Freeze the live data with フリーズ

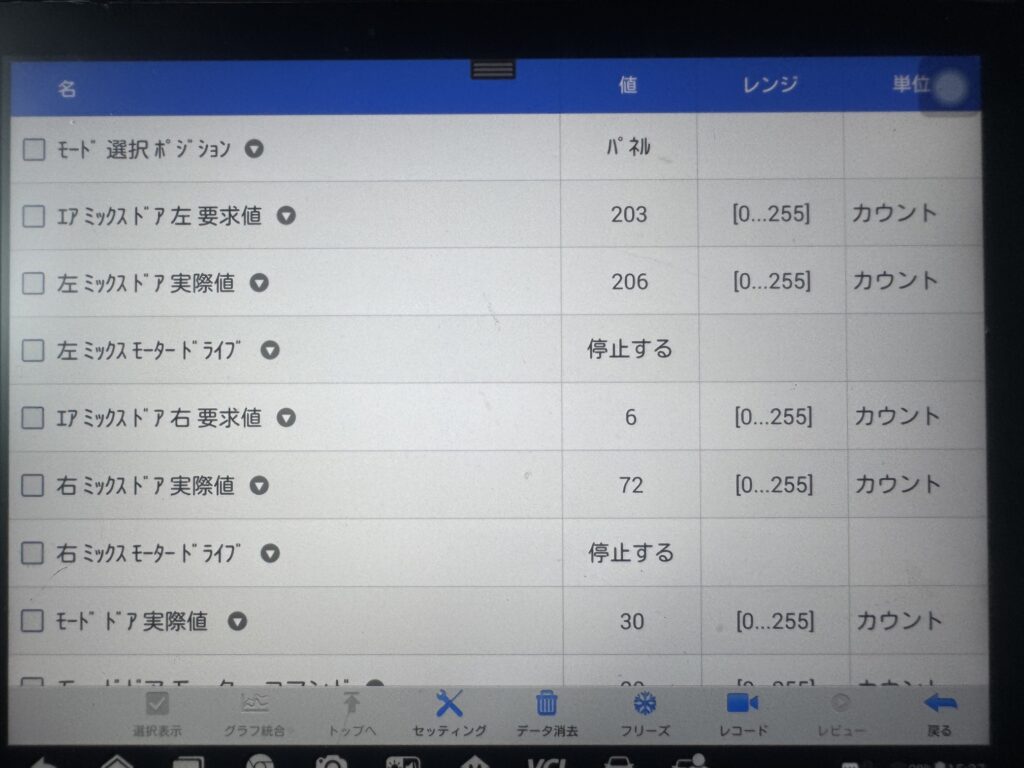click(644, 713)
